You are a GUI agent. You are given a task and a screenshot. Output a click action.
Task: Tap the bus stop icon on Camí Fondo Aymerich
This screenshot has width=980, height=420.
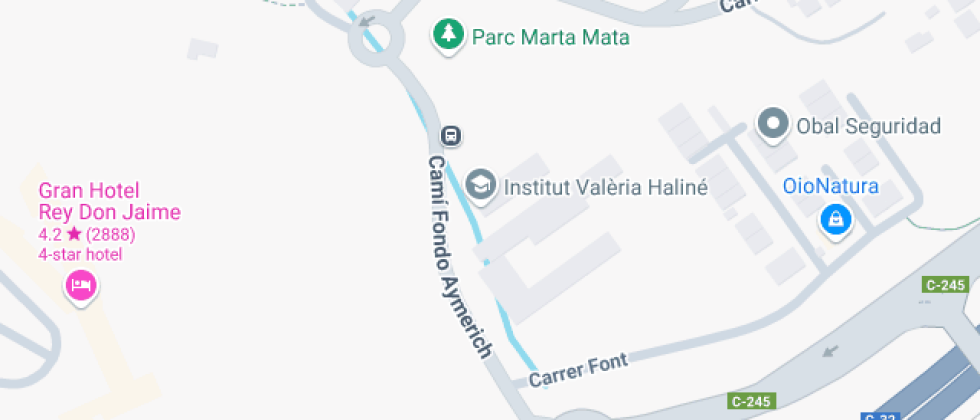[451, 135]
